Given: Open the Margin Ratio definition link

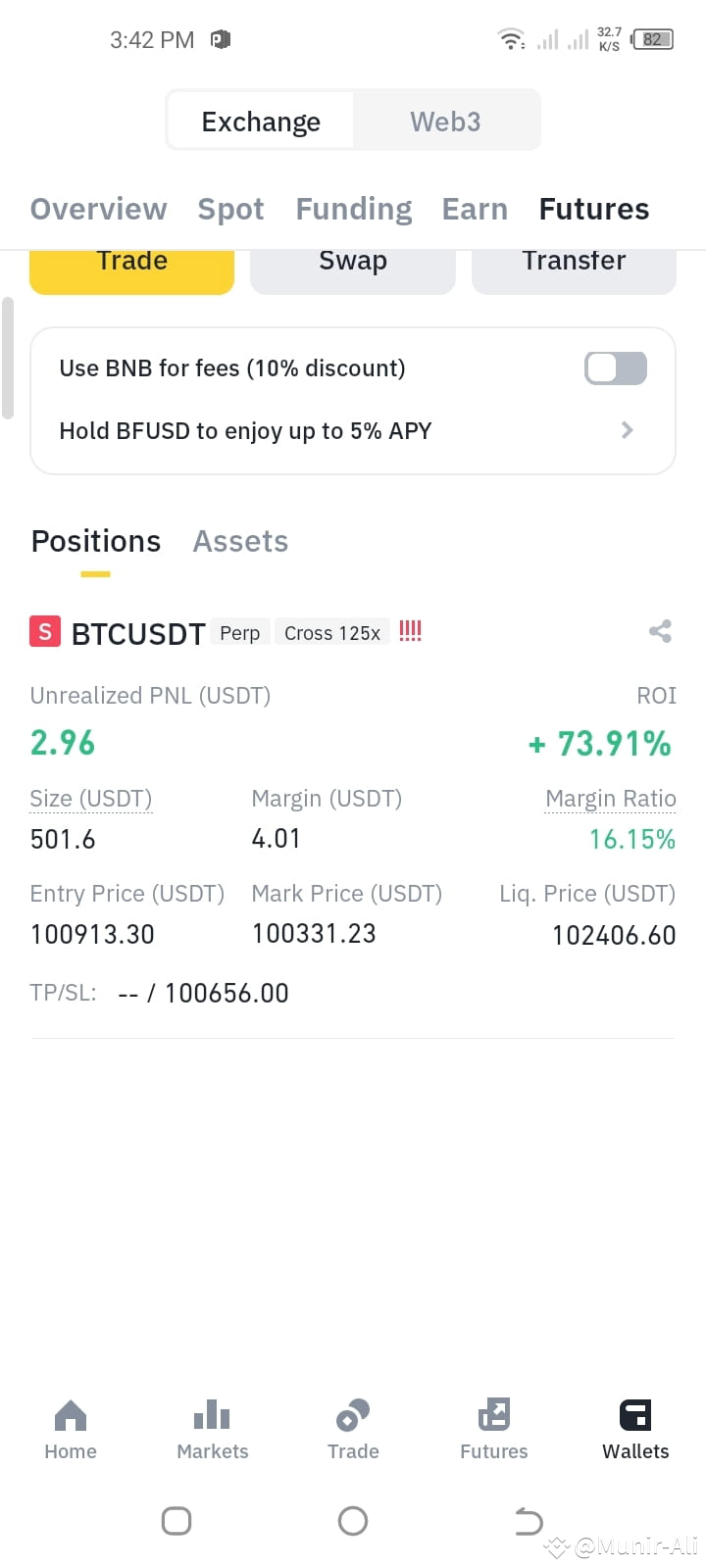Looking at the screenshot, I should point(610,799).
